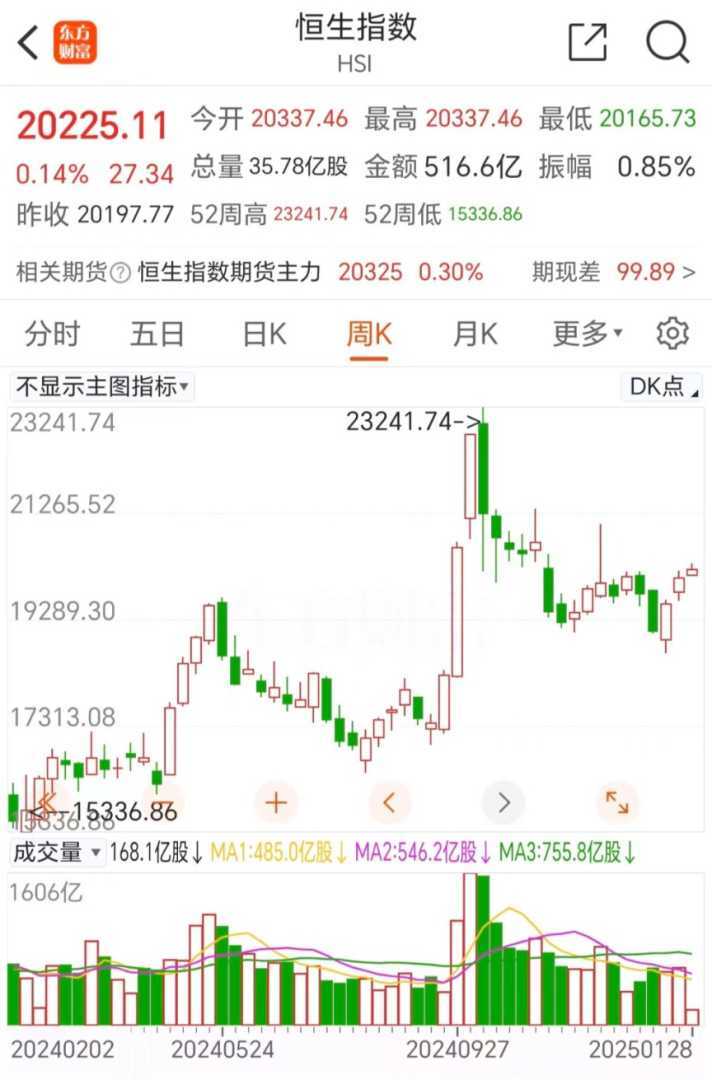
Task: Expand the 不显示主图指标 indicator dropdown
Action: click(x=102, y=387)
